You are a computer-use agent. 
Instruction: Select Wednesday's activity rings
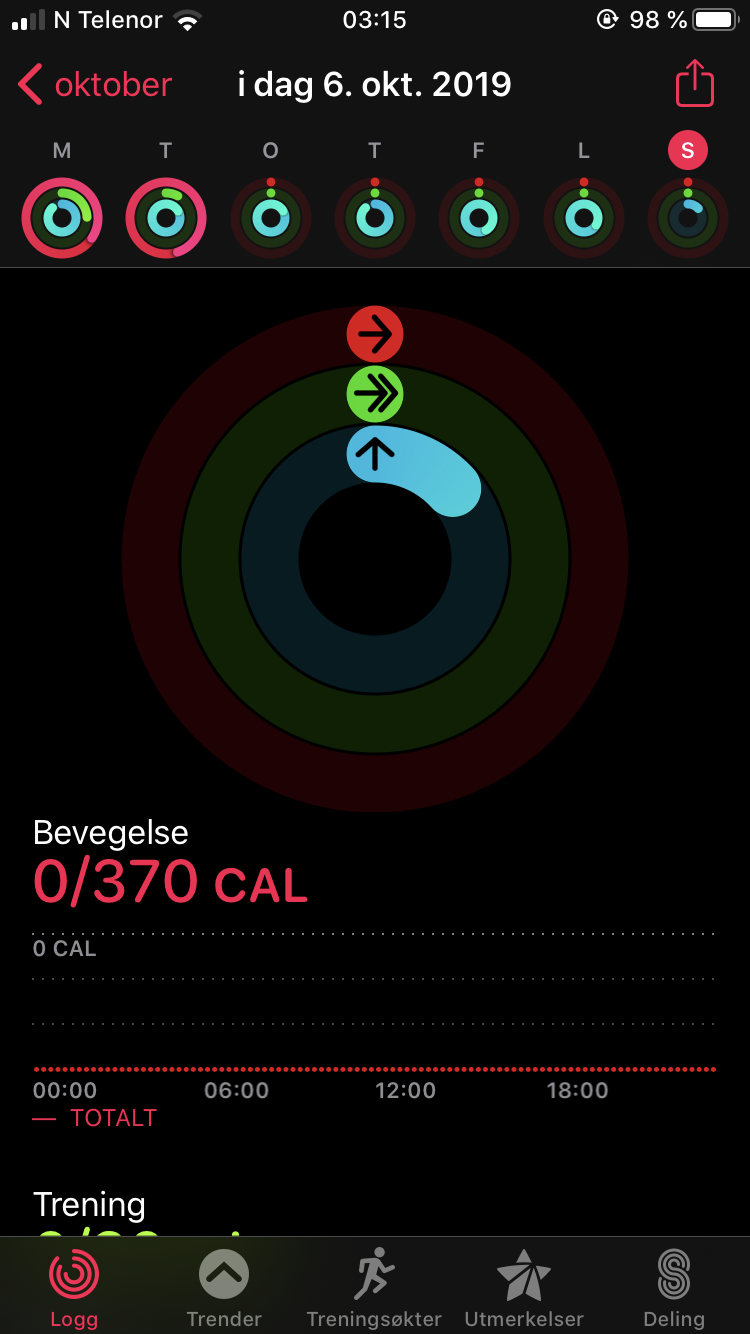[271, 217]
